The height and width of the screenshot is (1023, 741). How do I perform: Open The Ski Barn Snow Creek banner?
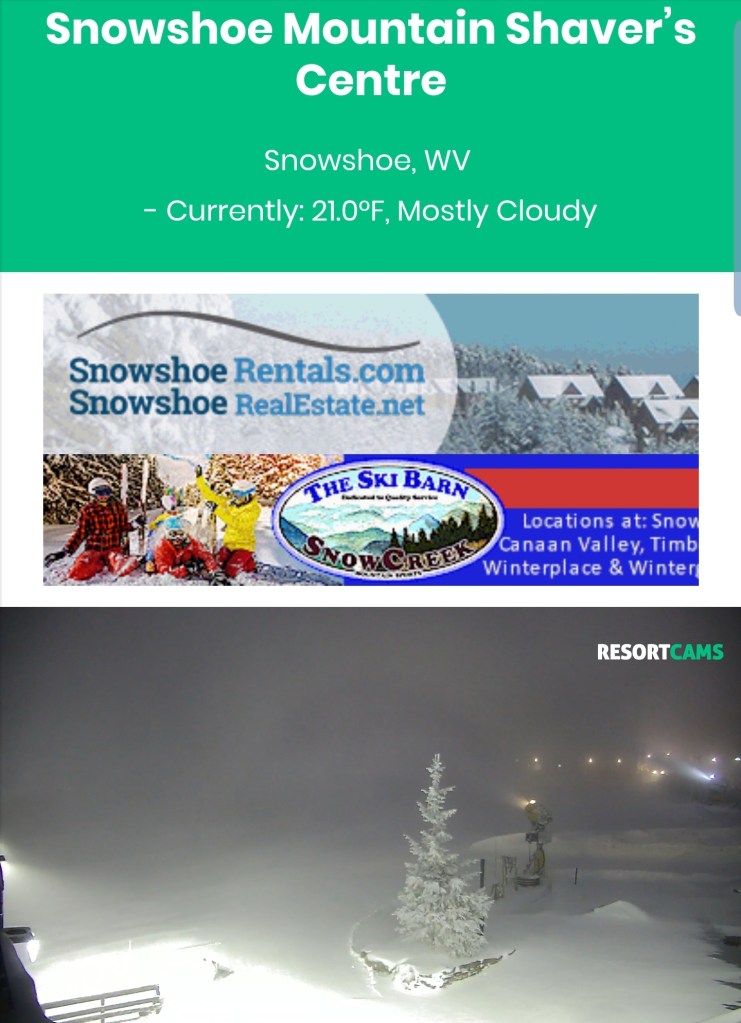(x=370, y=520)
